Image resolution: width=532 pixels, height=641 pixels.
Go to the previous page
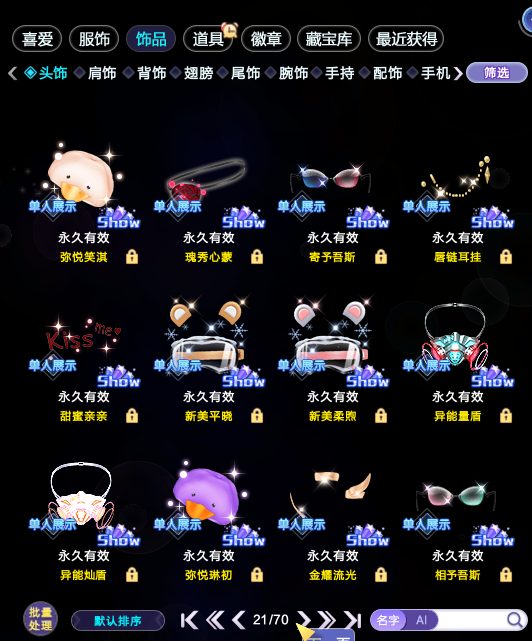click(238, 620)
